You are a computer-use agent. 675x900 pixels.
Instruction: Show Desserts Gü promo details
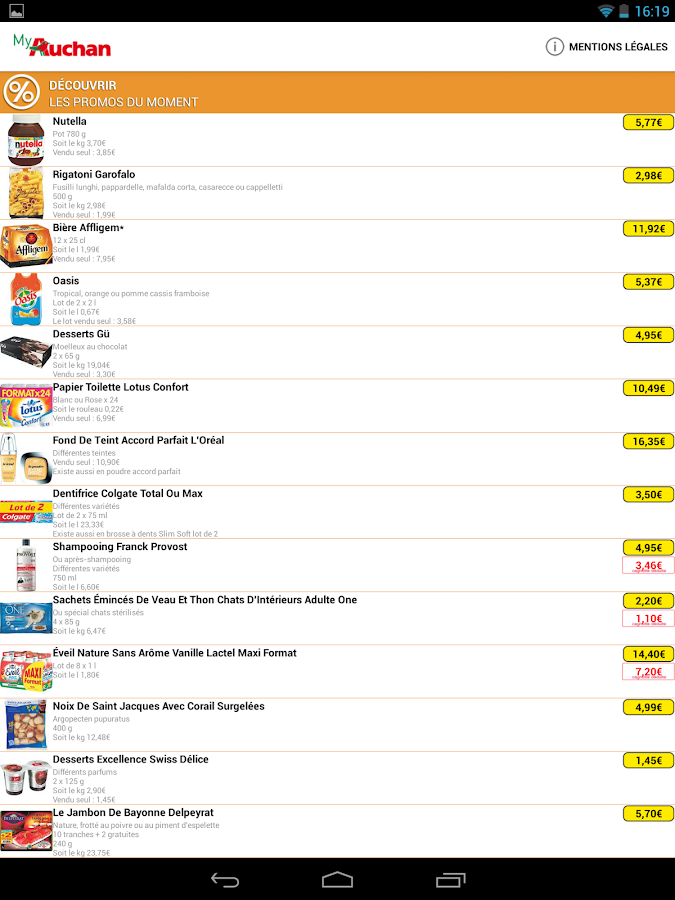(300, 352)
